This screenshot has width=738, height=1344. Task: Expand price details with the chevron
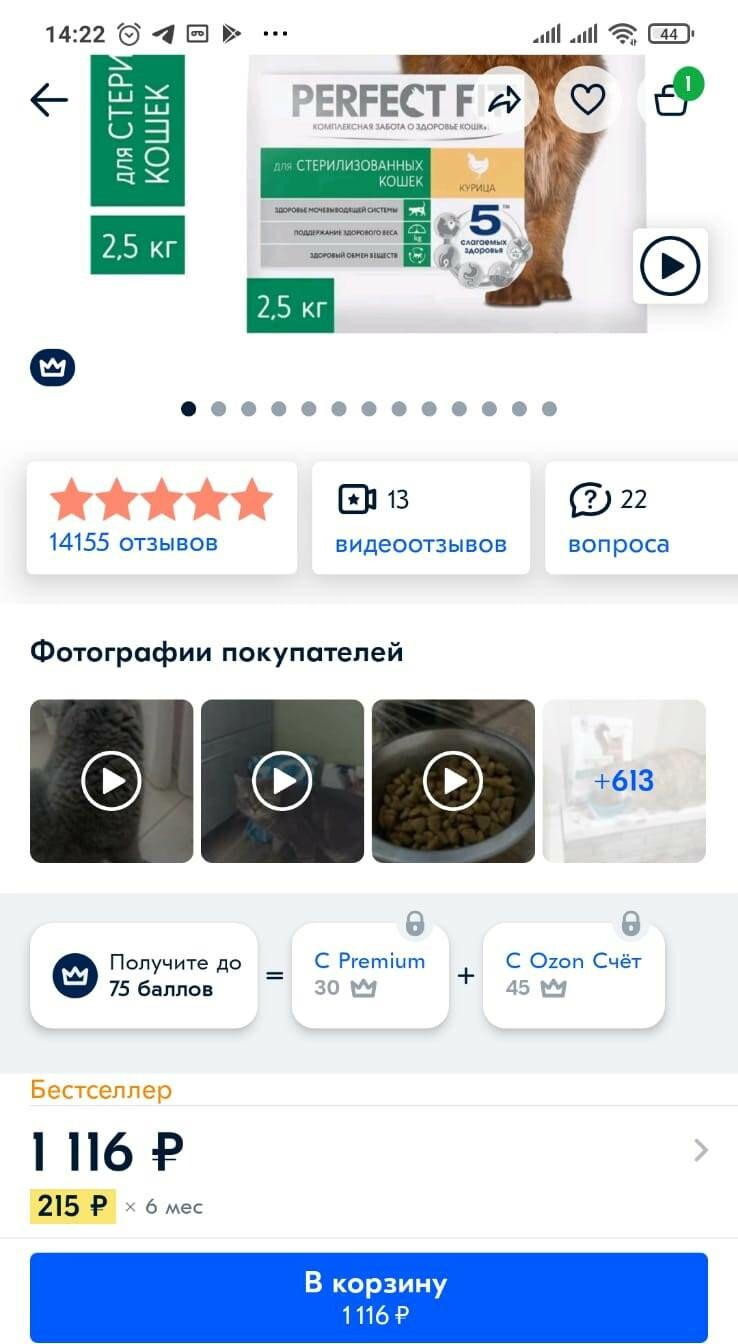click(701, 1151)
